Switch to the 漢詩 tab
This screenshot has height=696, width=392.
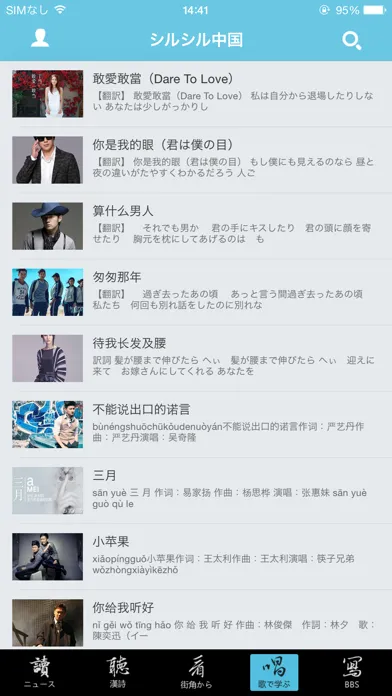tap(118, 672)
